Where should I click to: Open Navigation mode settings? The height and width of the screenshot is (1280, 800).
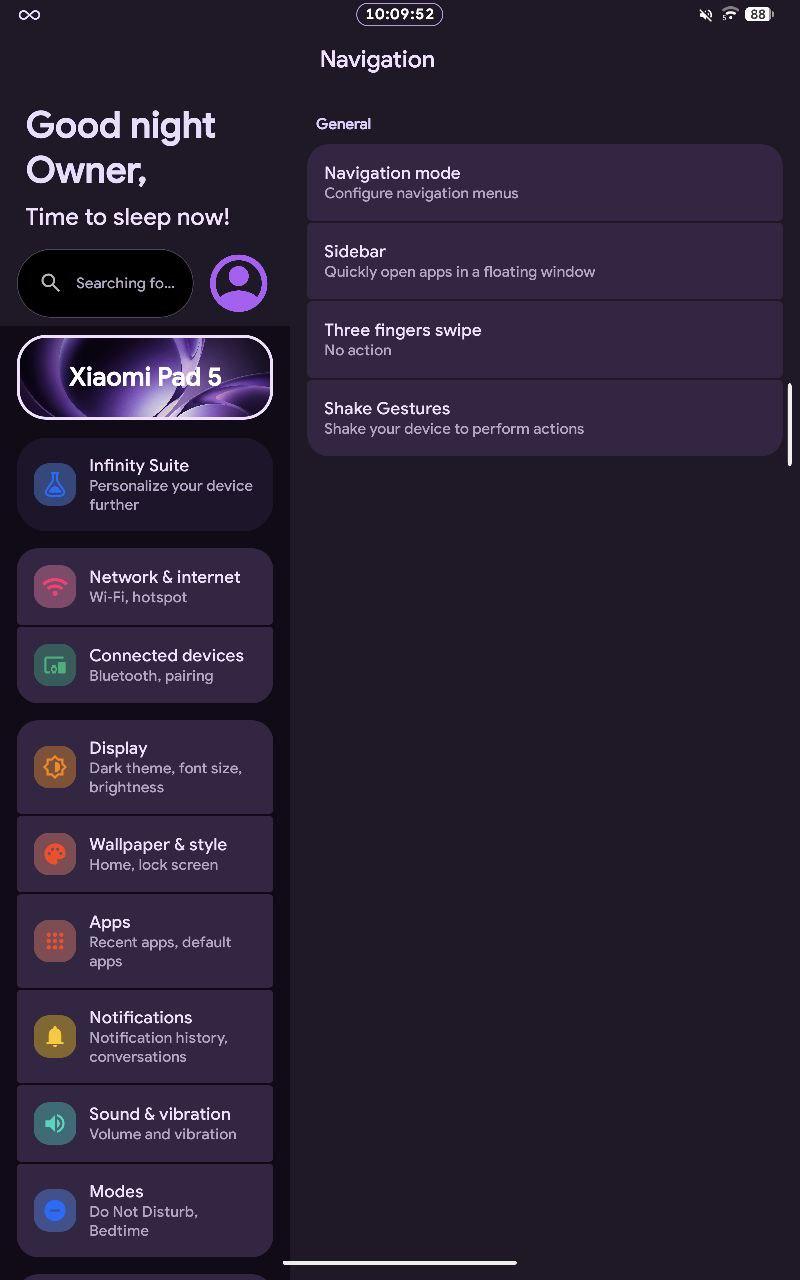(544, 182)
